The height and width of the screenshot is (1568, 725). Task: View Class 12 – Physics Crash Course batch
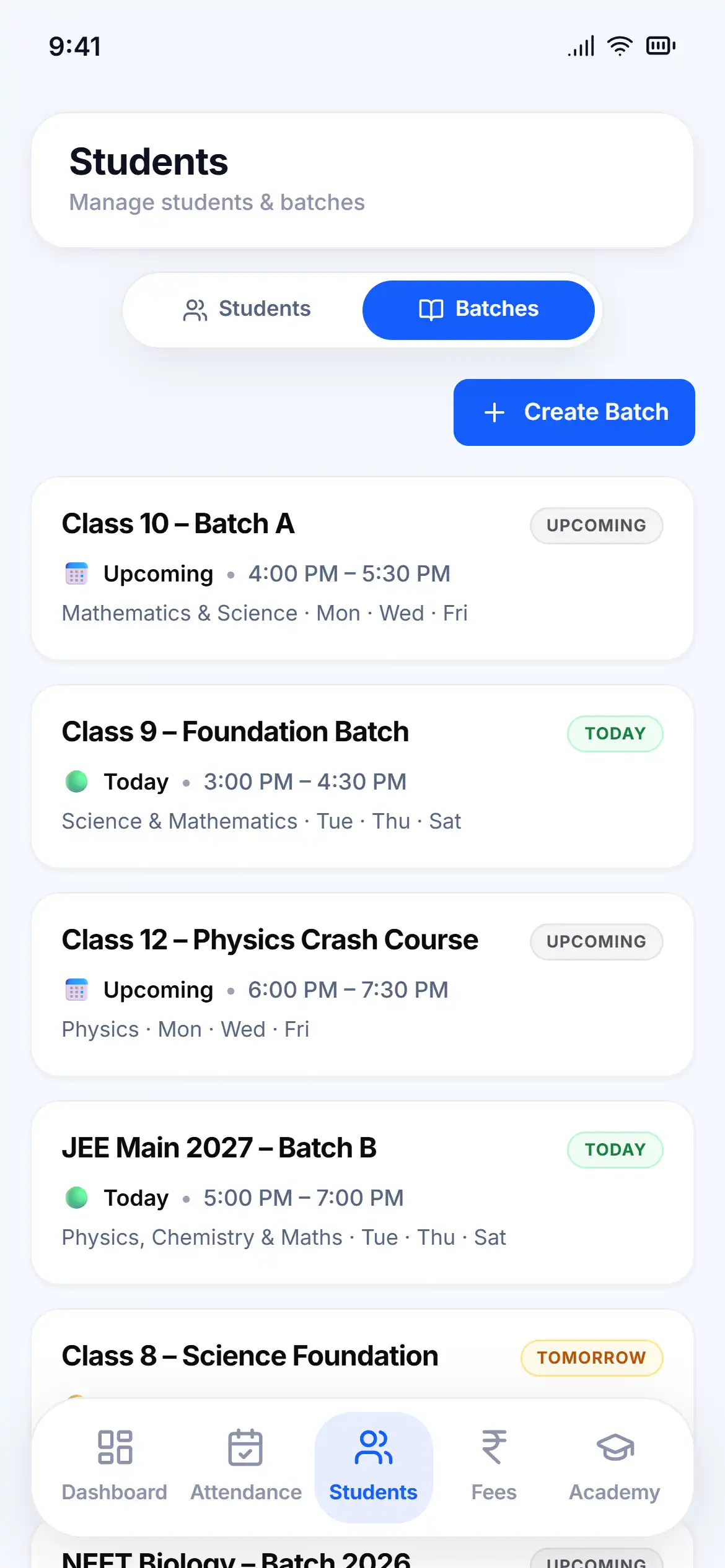click(x=362, y=985)
